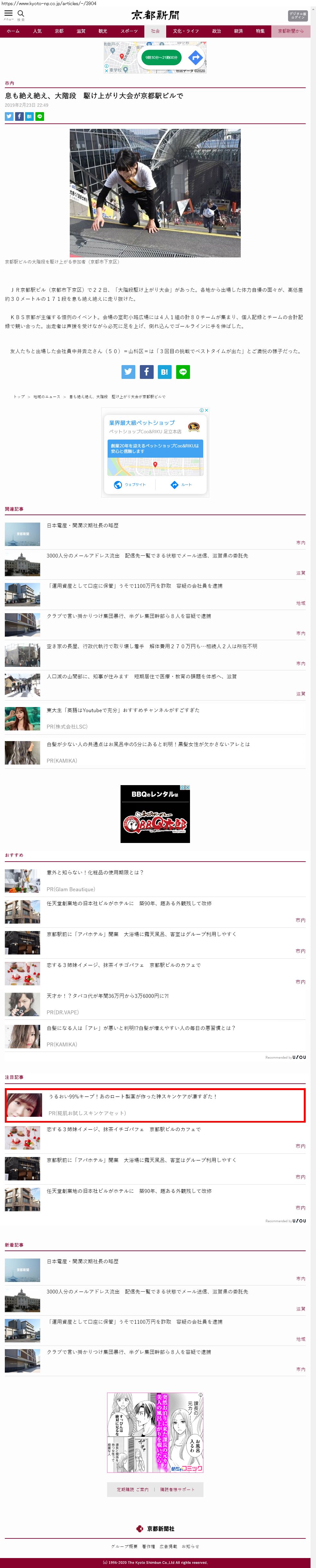Open the うるおい99%キープ skincare PR item
The image size is (316, 1568).
tap(132, 1097)
